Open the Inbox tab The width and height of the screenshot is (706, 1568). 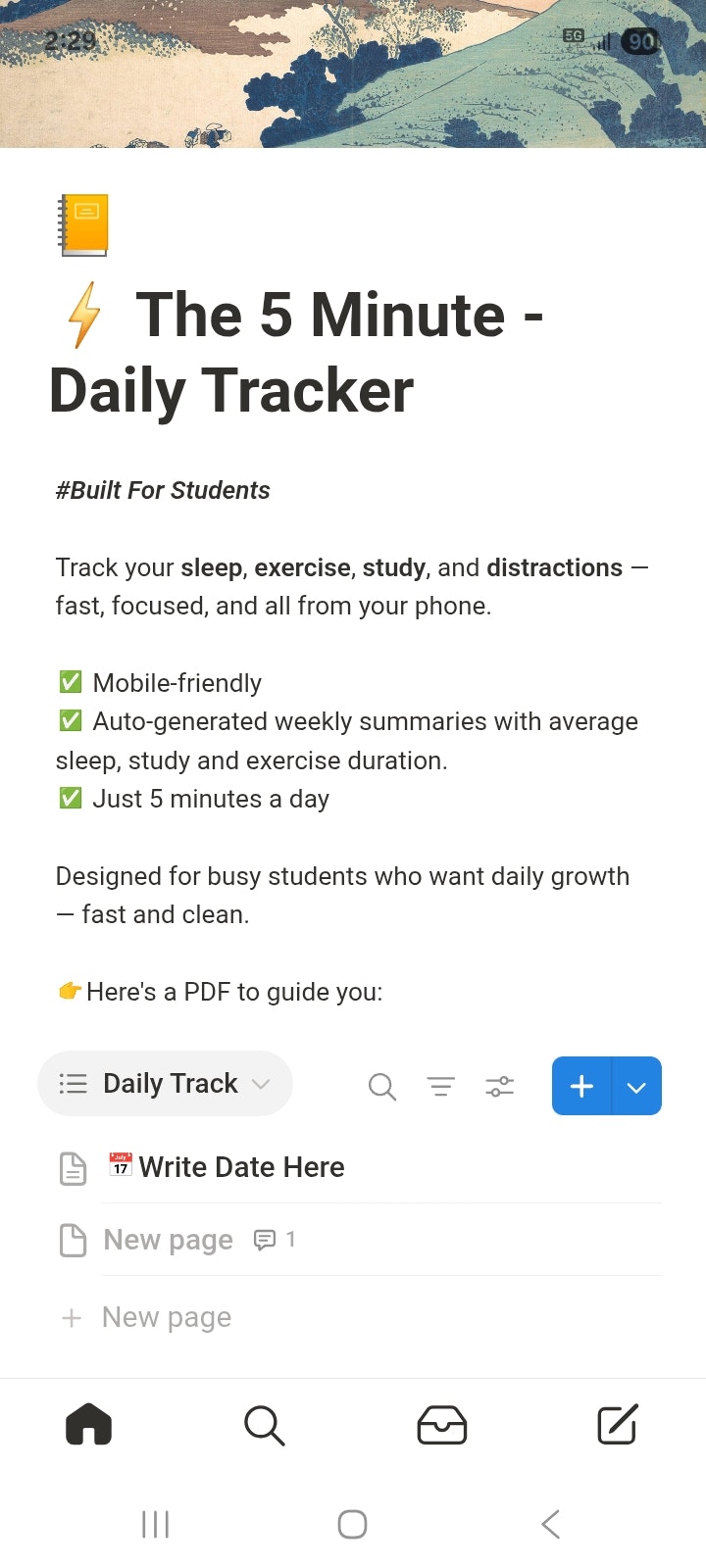tap(441, 1424)
